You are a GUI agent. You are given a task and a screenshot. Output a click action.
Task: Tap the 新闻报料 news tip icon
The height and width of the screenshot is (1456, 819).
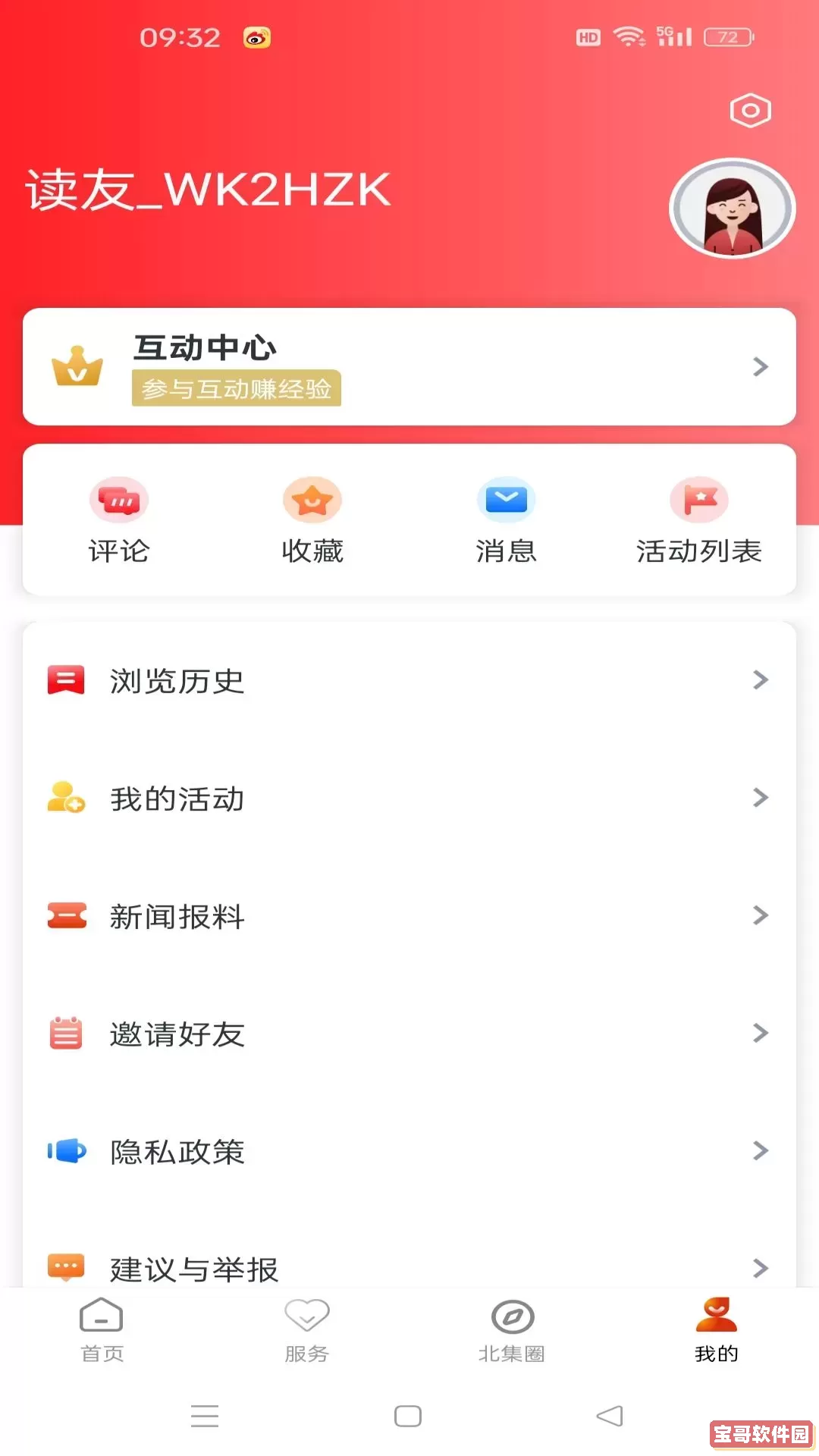click(64, 916)
